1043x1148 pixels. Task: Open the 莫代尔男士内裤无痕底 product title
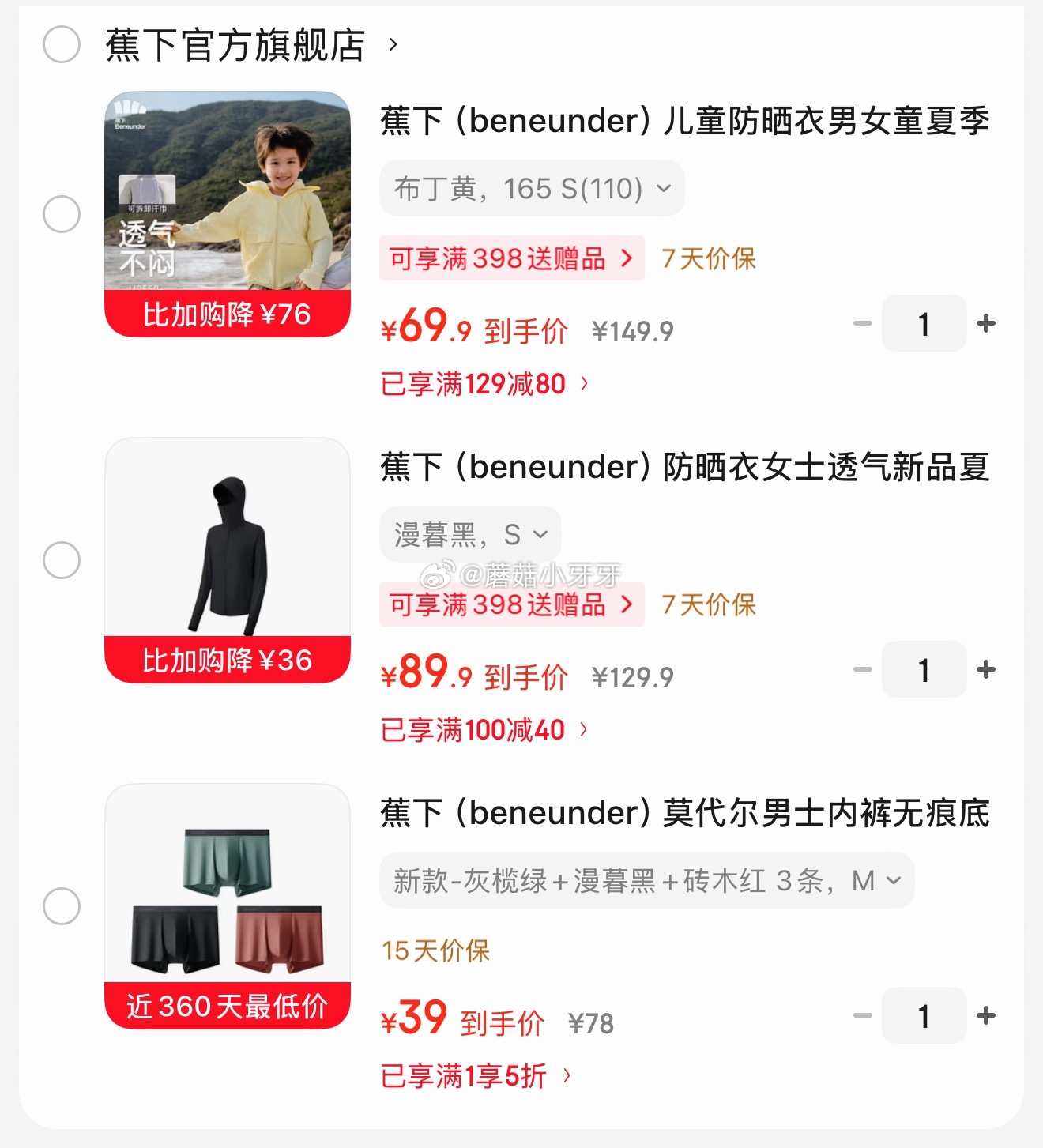[x=684, y=813]
